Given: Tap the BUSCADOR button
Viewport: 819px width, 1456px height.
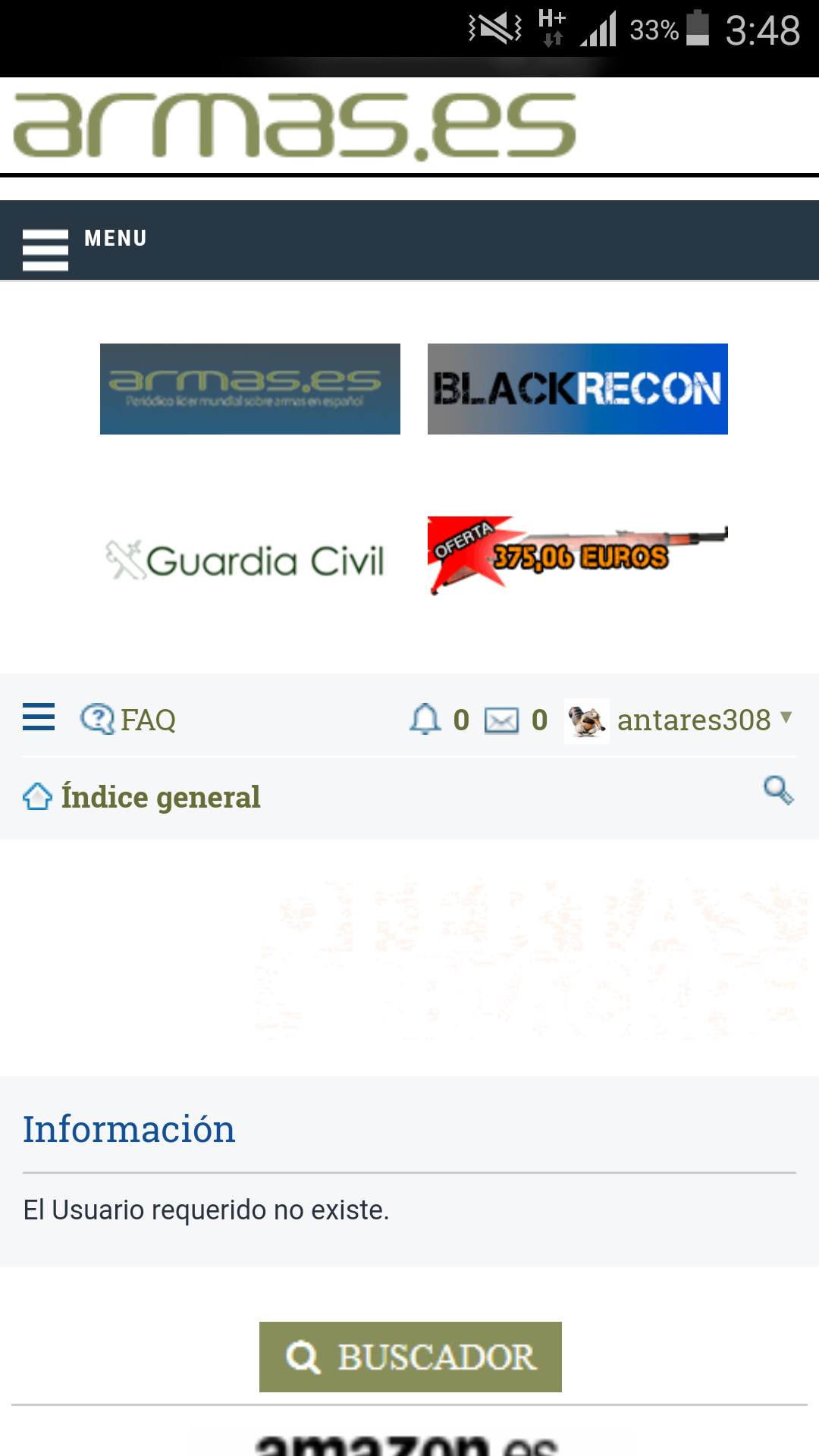Looking at the screenshot, I should (410, 1357).
